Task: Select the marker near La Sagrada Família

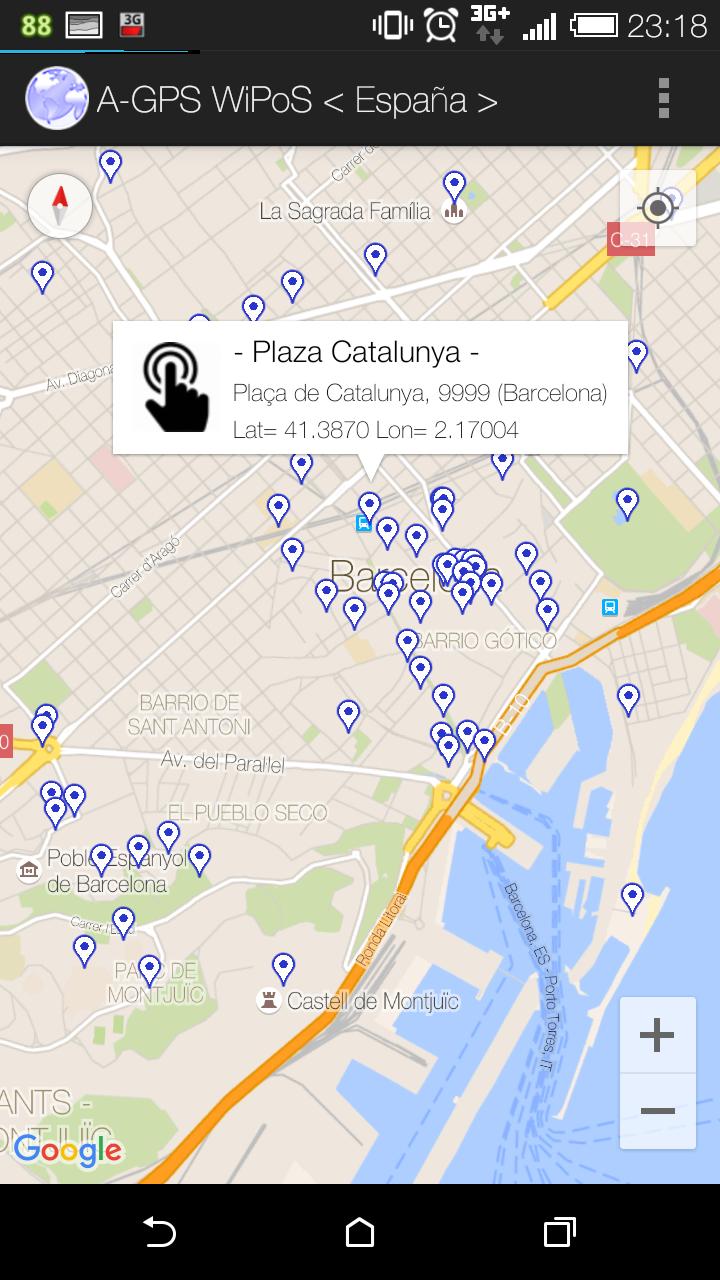Action: tap(455, 186)
